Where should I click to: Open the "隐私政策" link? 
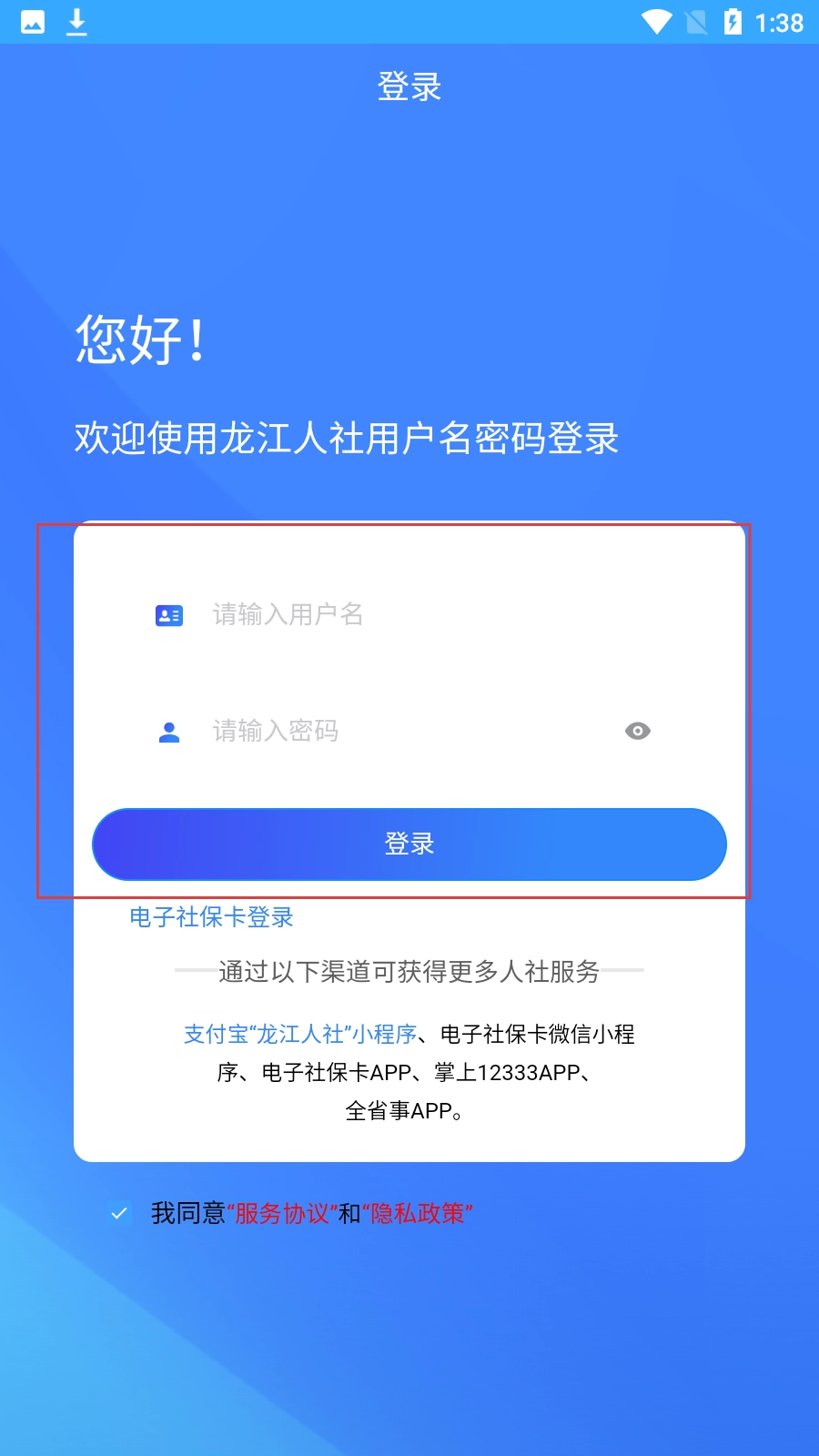(x=418, y=1214)
